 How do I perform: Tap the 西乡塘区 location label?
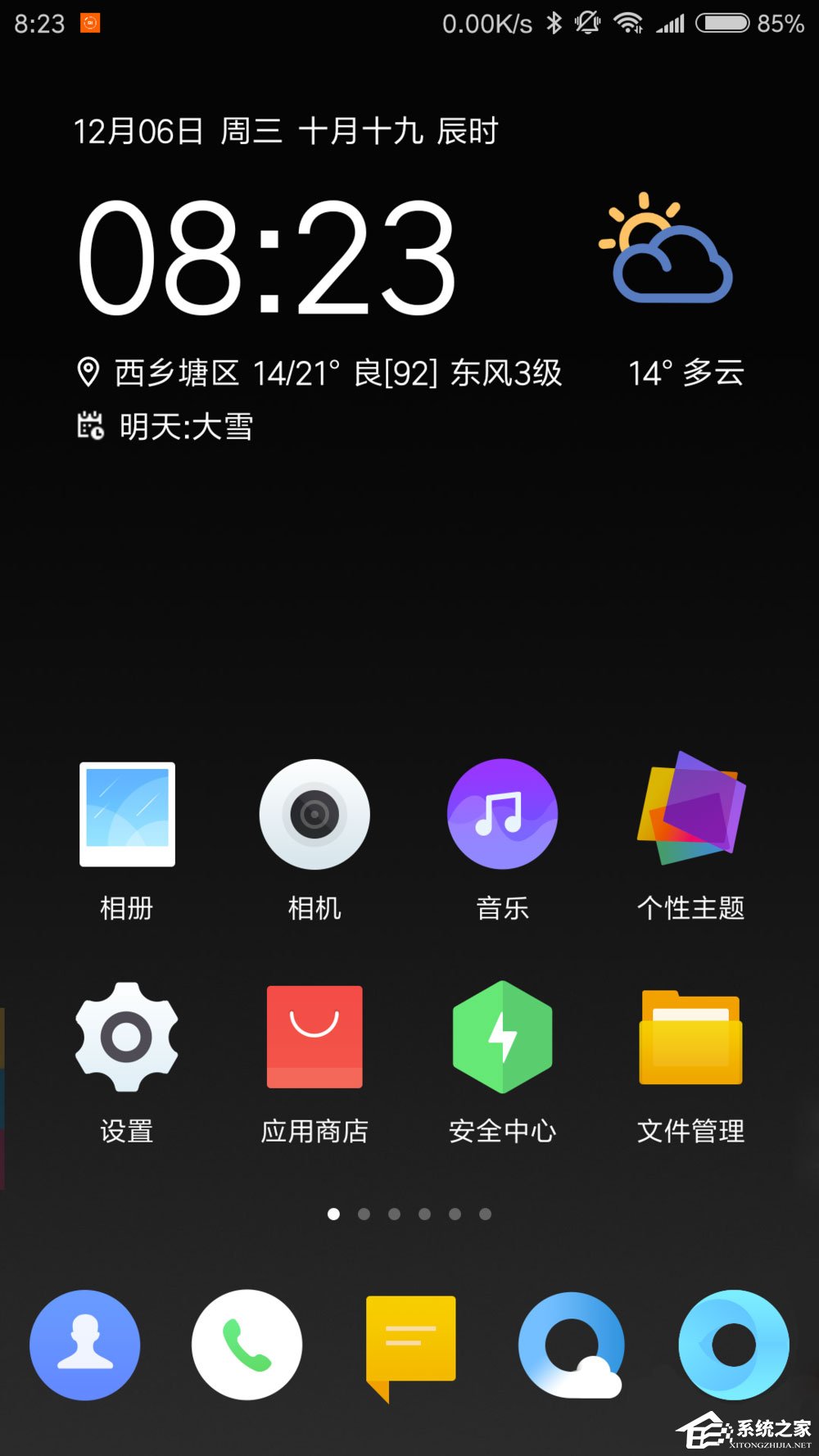[174, 373]
